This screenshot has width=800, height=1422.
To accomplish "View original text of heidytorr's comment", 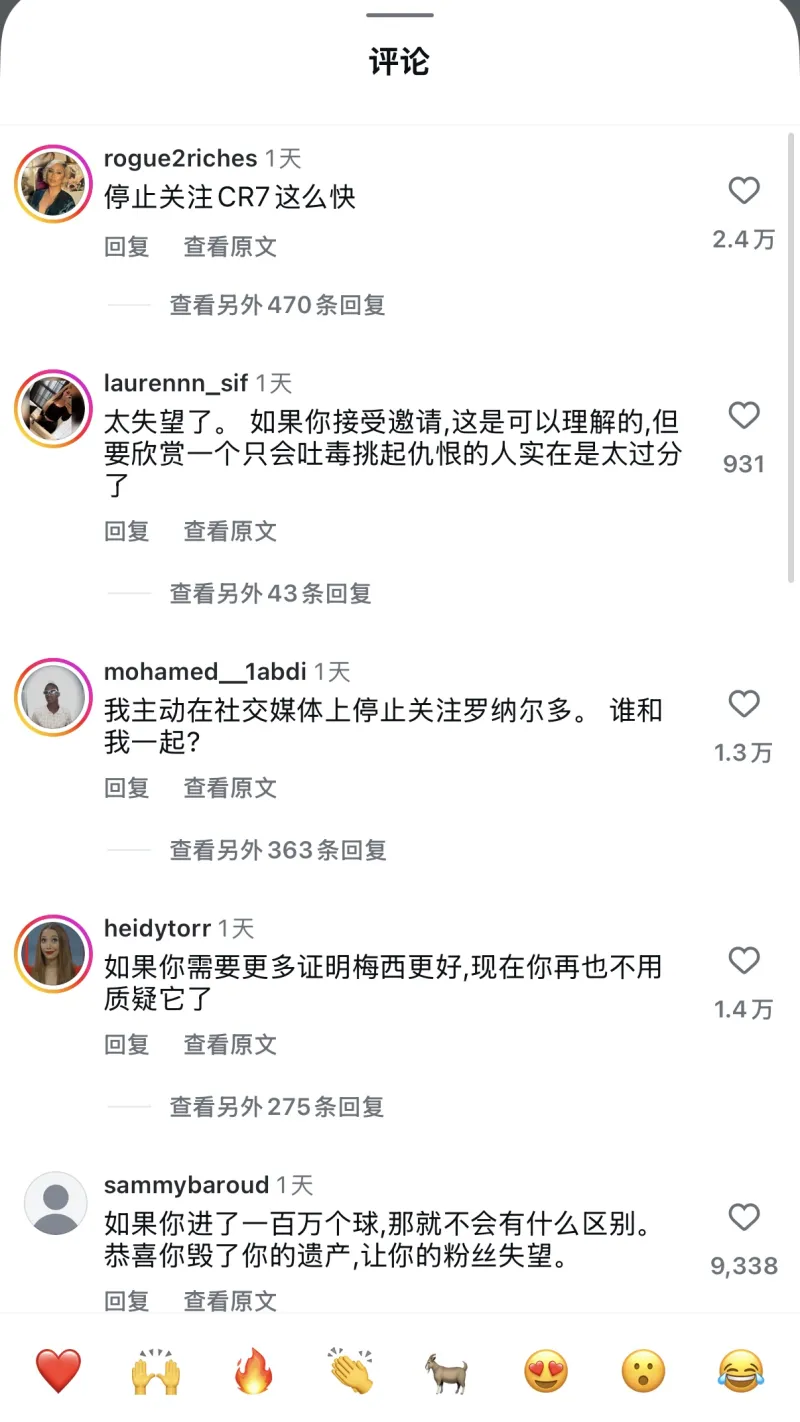I will click(230, 1045).
